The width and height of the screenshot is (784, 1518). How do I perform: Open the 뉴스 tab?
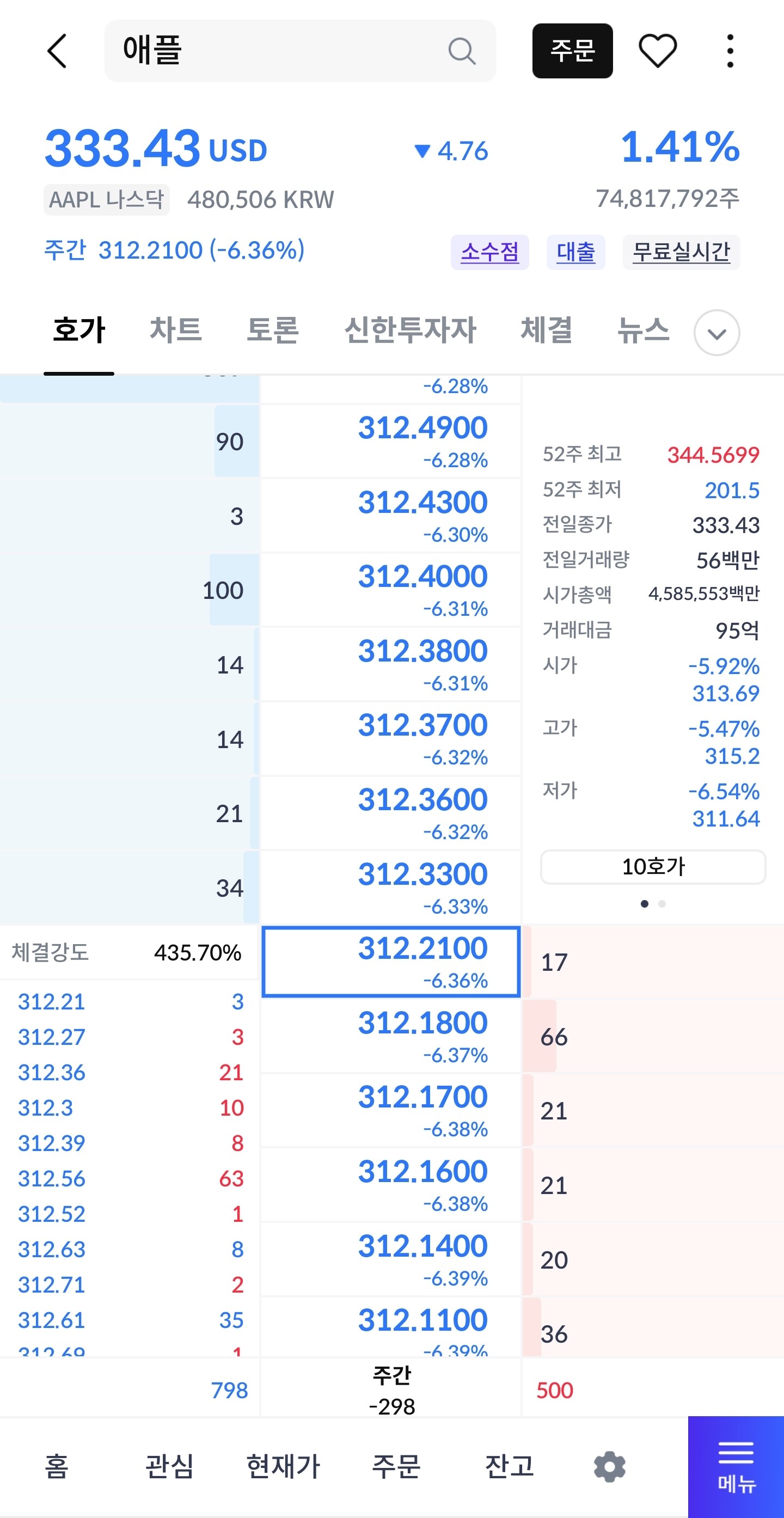click(x=643, y=329)
